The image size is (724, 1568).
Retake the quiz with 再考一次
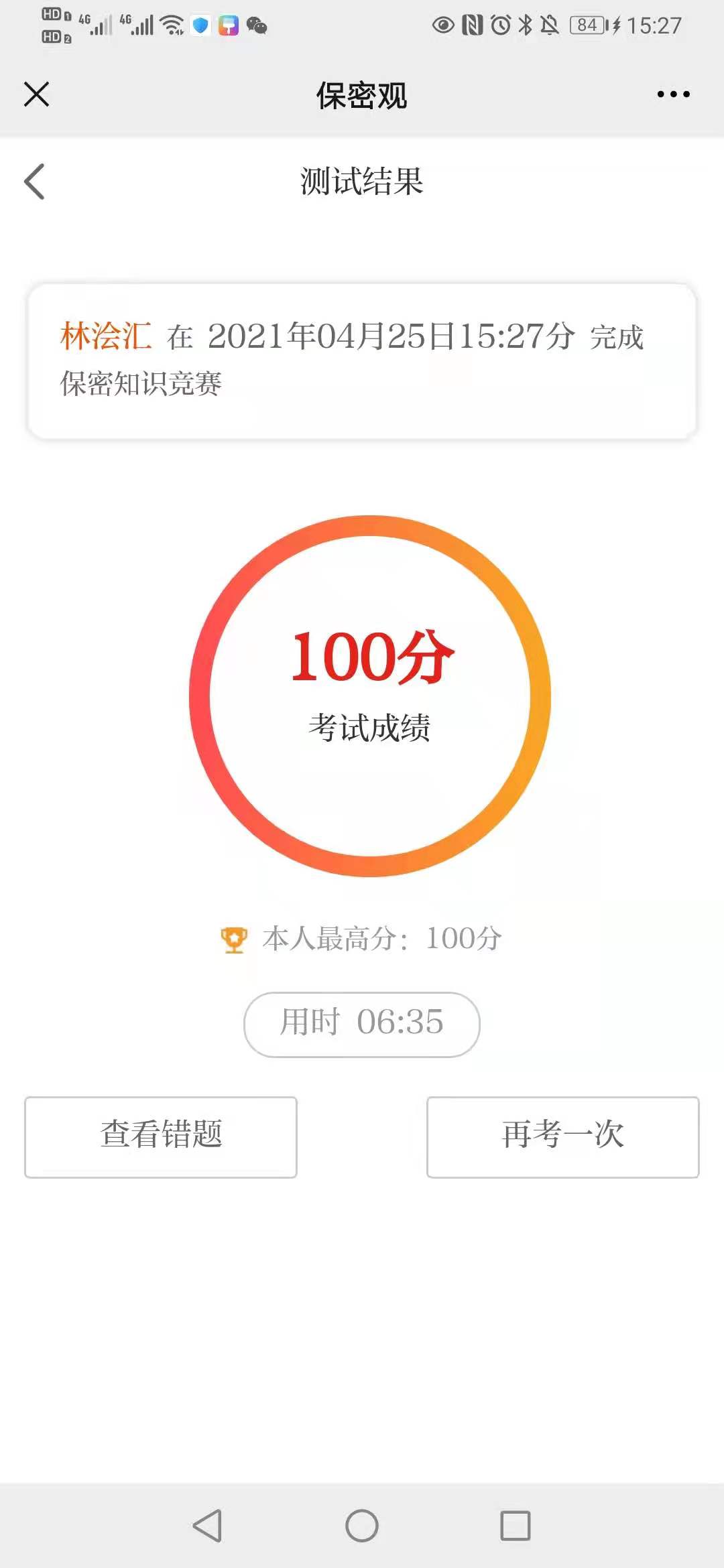(x=562, y=1136)
